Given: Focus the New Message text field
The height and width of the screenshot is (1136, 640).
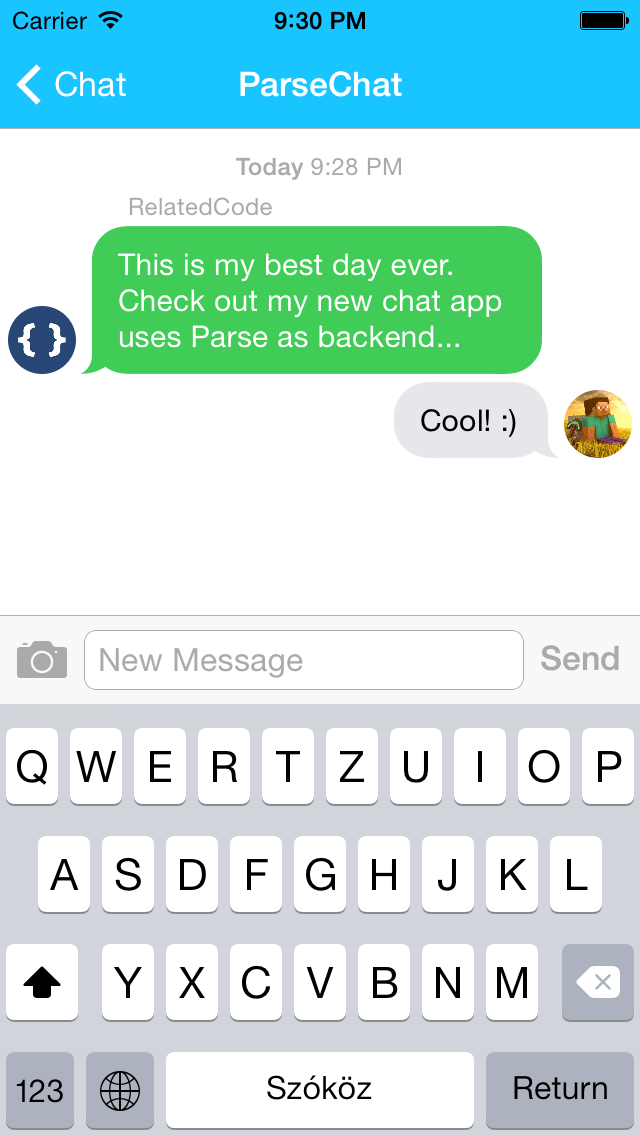Looking at the screenshot, I should coord(303,660).
